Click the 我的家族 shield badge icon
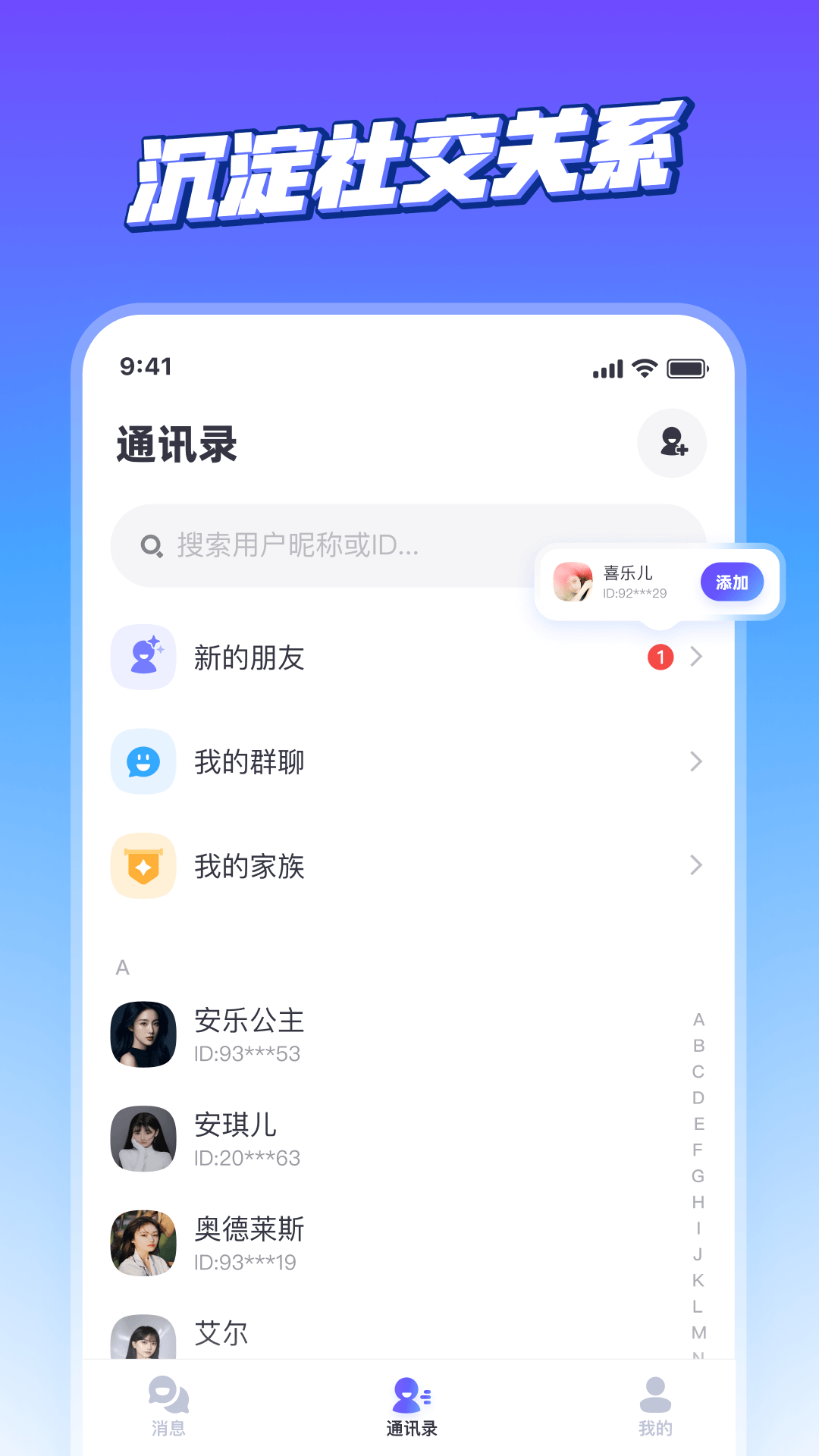819x1456 pixels. (143, 865)
